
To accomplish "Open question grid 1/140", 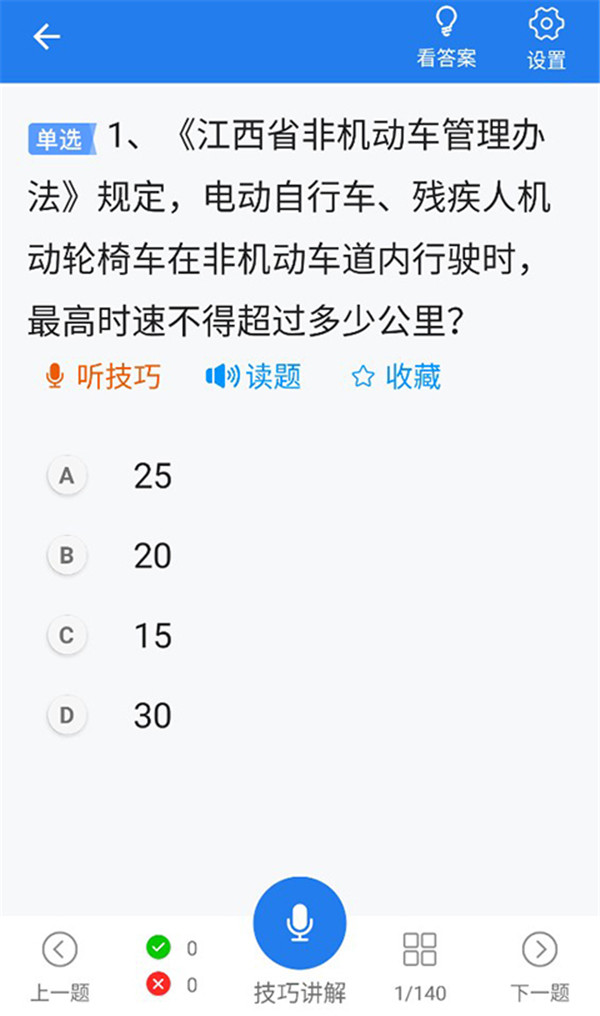I will pos(419,965).
